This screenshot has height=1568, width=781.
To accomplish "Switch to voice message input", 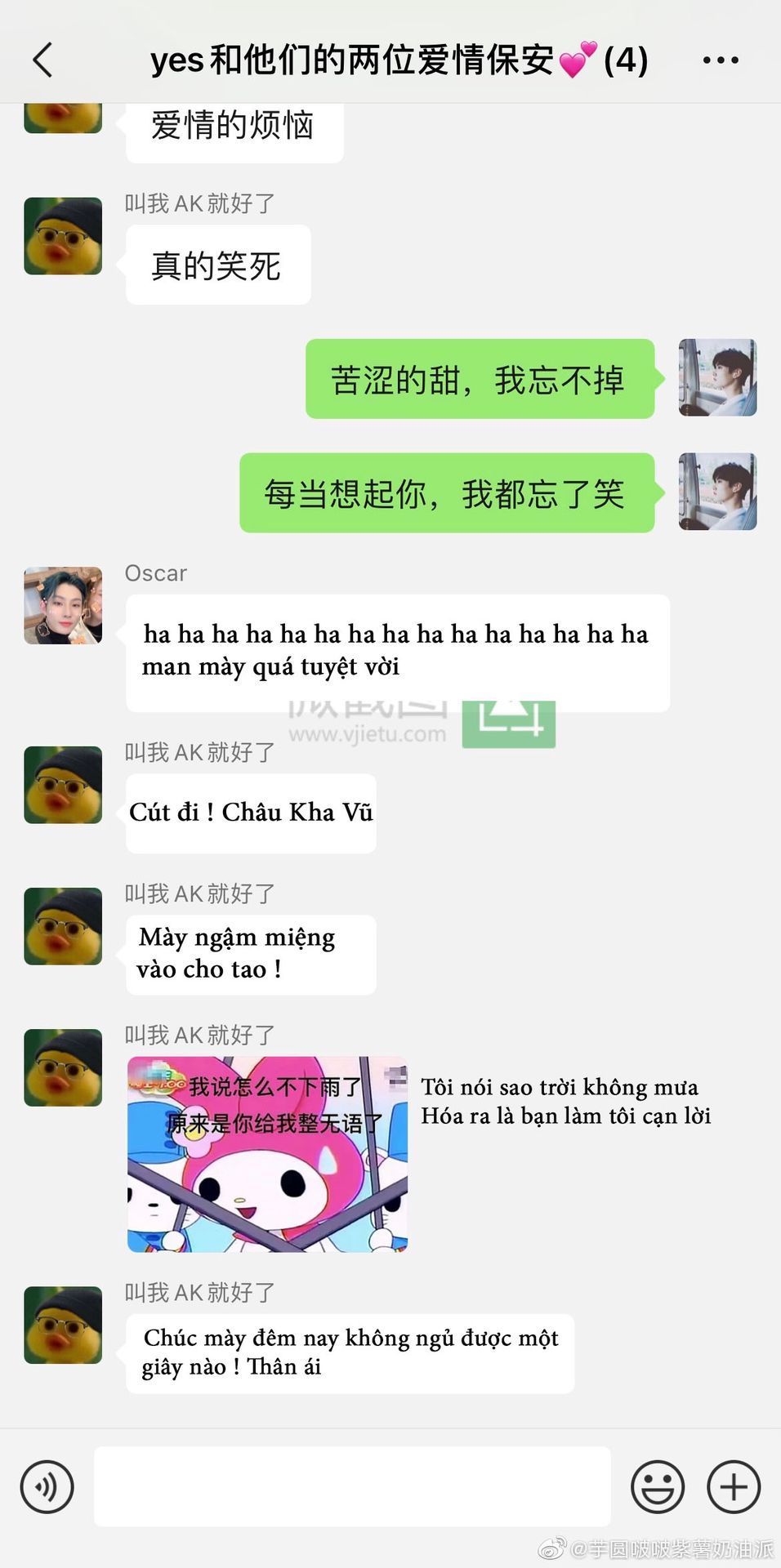I will pos(47,1486).
